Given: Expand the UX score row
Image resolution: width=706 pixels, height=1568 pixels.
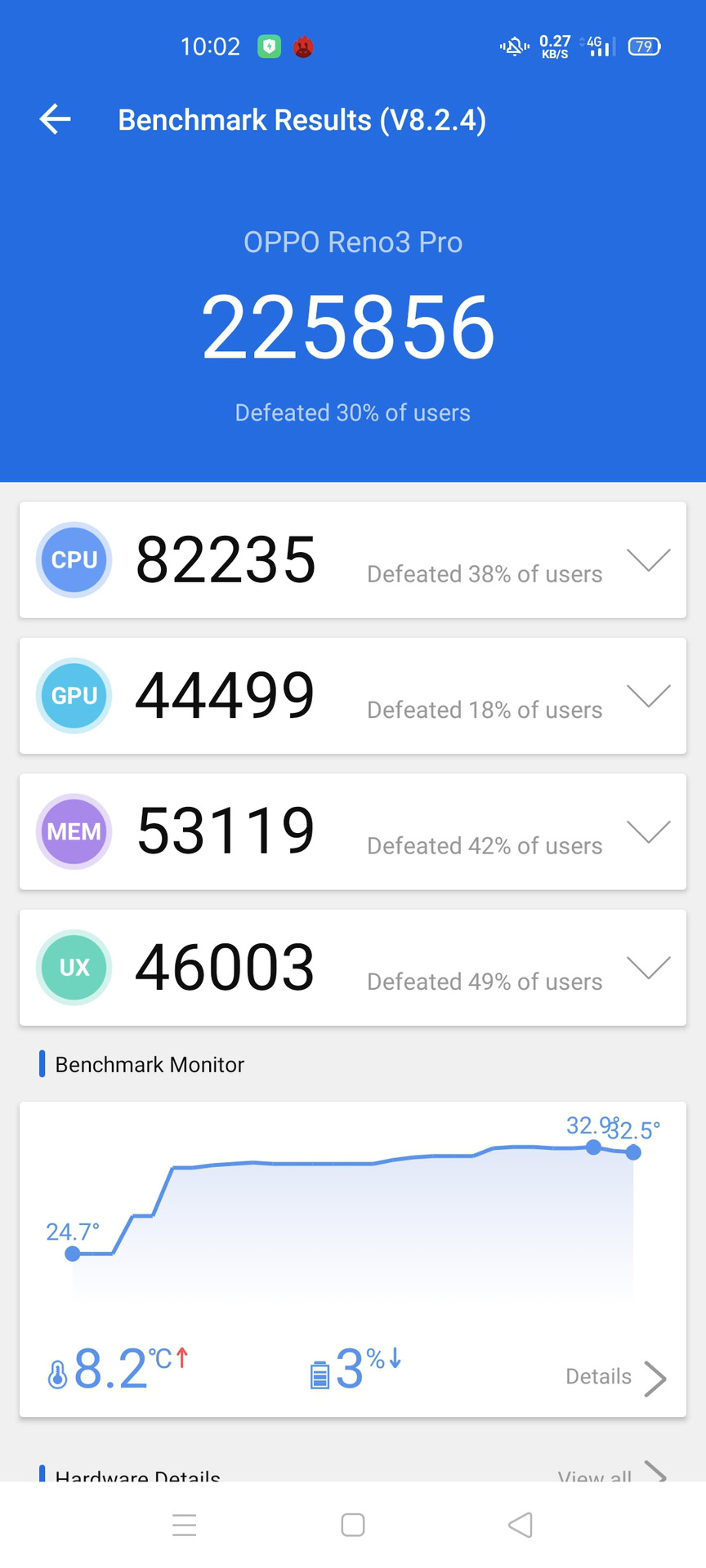Looking at the screenshot, I should pos(648,967).
